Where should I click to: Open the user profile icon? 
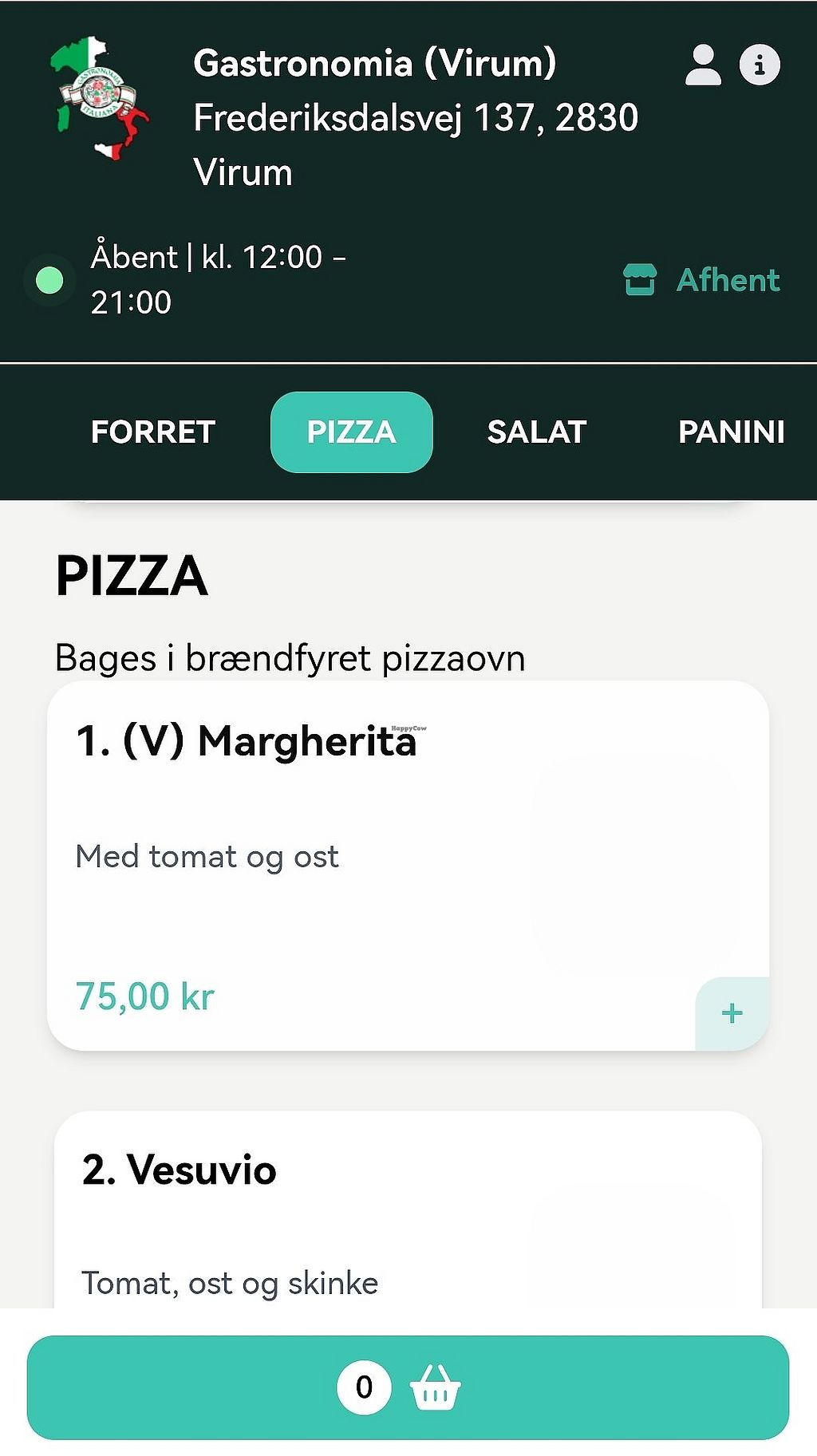(x=703, y=65)
